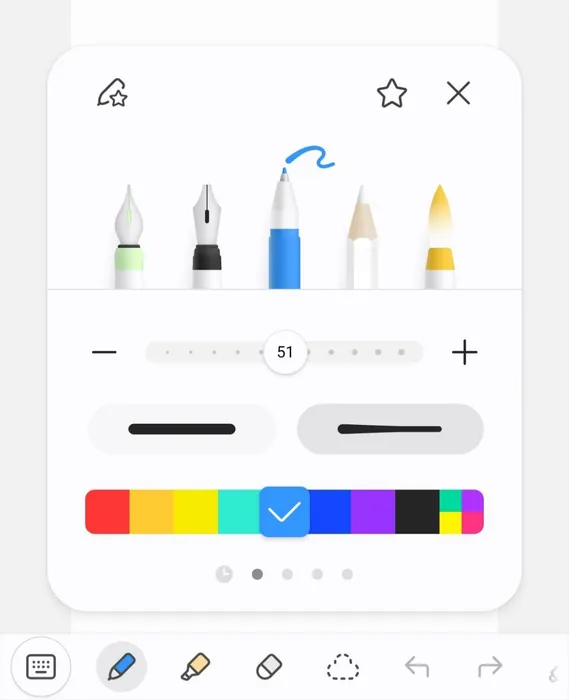Close the pen settings panel
The width and height of the screenshot is (569, 700).
[x=458, y=93]
